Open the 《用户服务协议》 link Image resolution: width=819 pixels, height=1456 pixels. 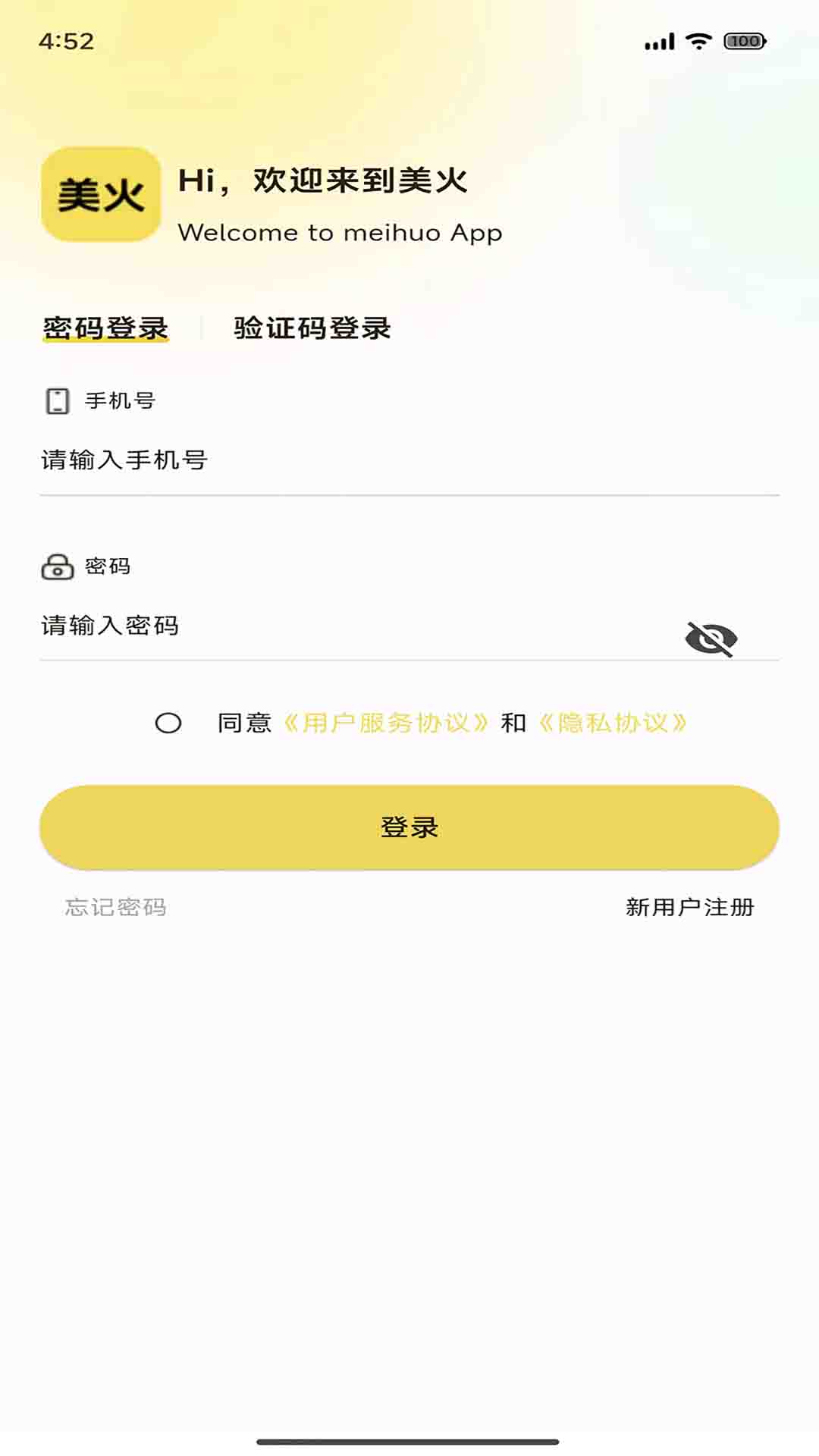[386, 723]
